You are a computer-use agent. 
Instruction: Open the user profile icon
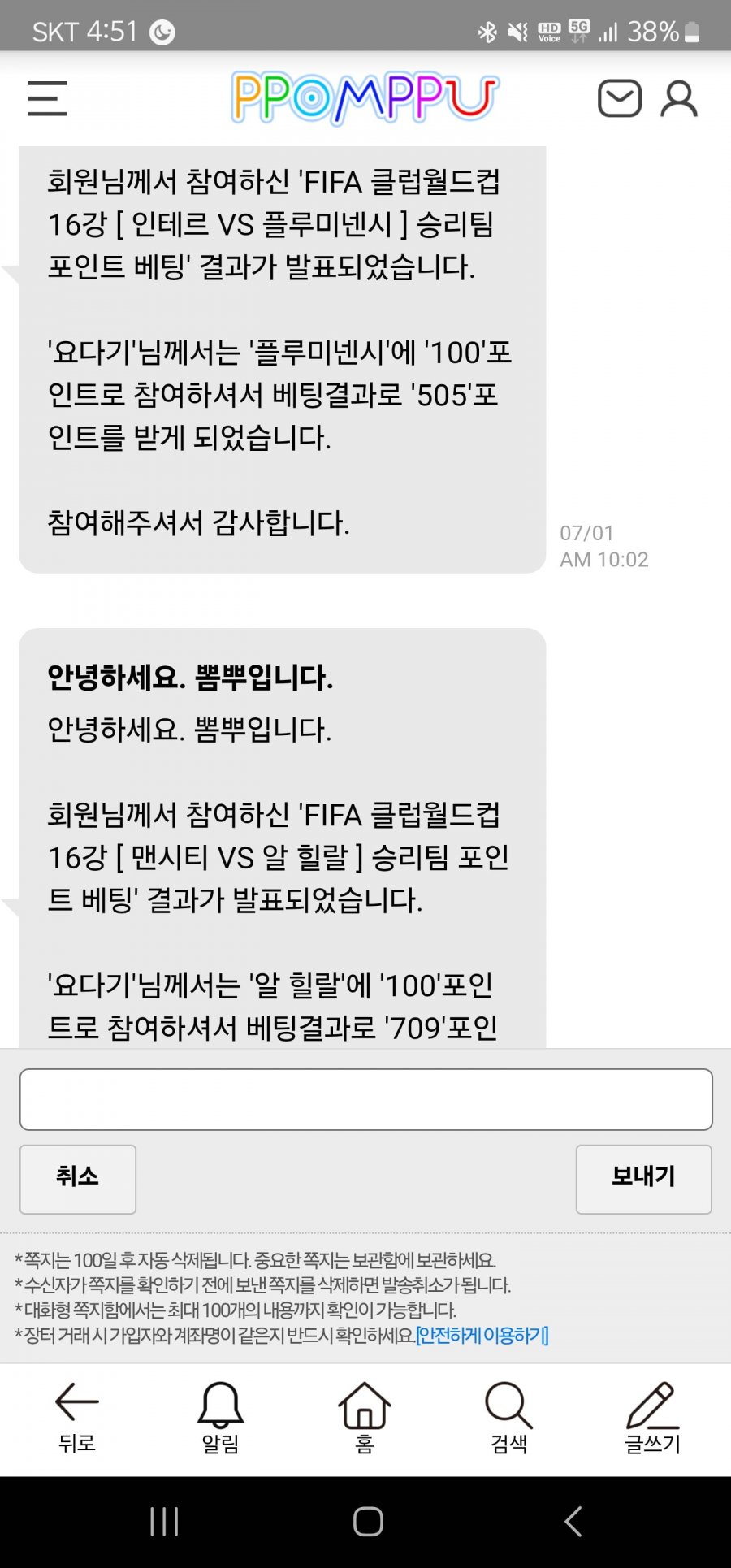[x=679, y=98]
